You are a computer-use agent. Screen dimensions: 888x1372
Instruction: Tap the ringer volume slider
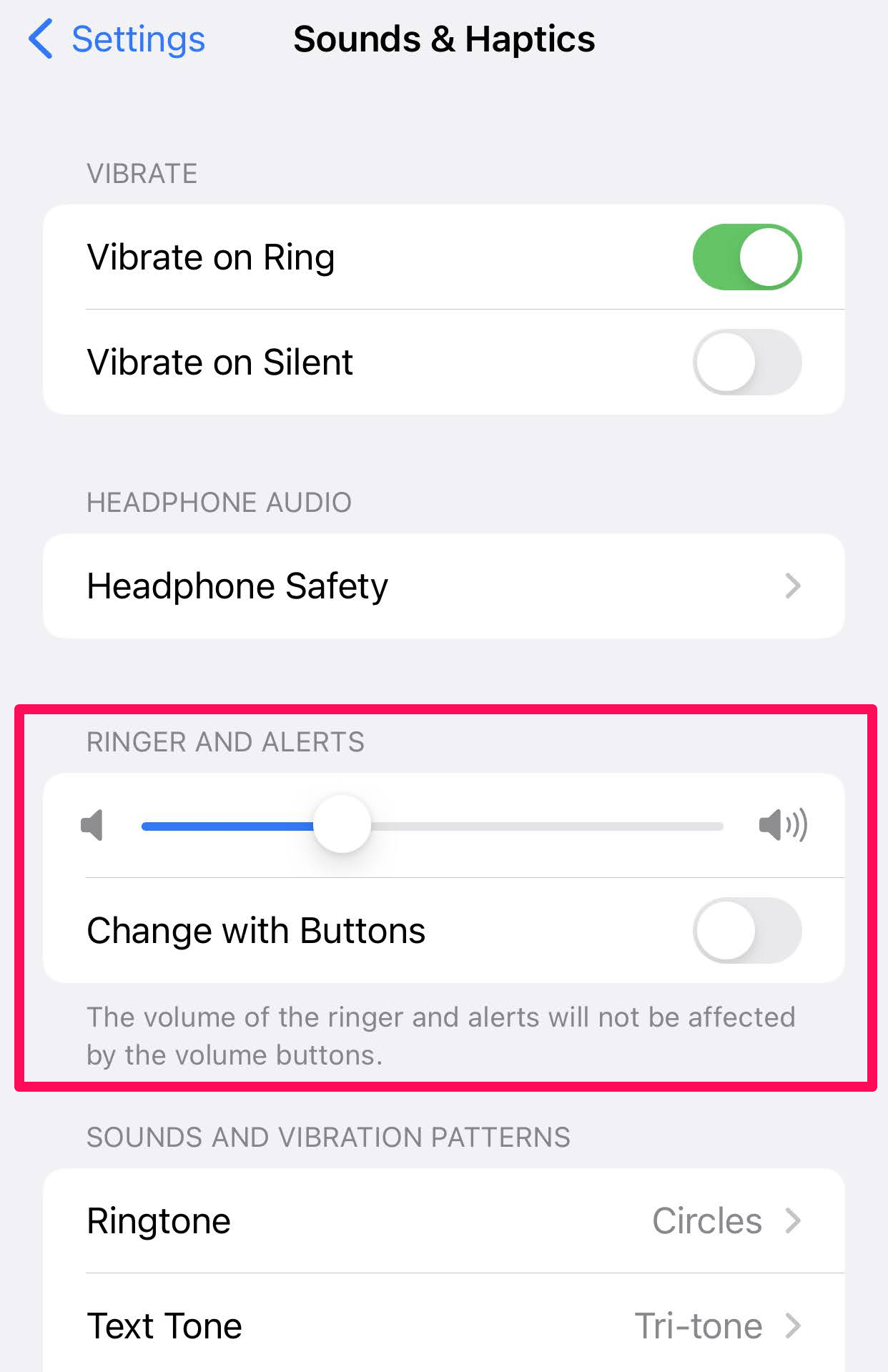[x=432, y=826]
